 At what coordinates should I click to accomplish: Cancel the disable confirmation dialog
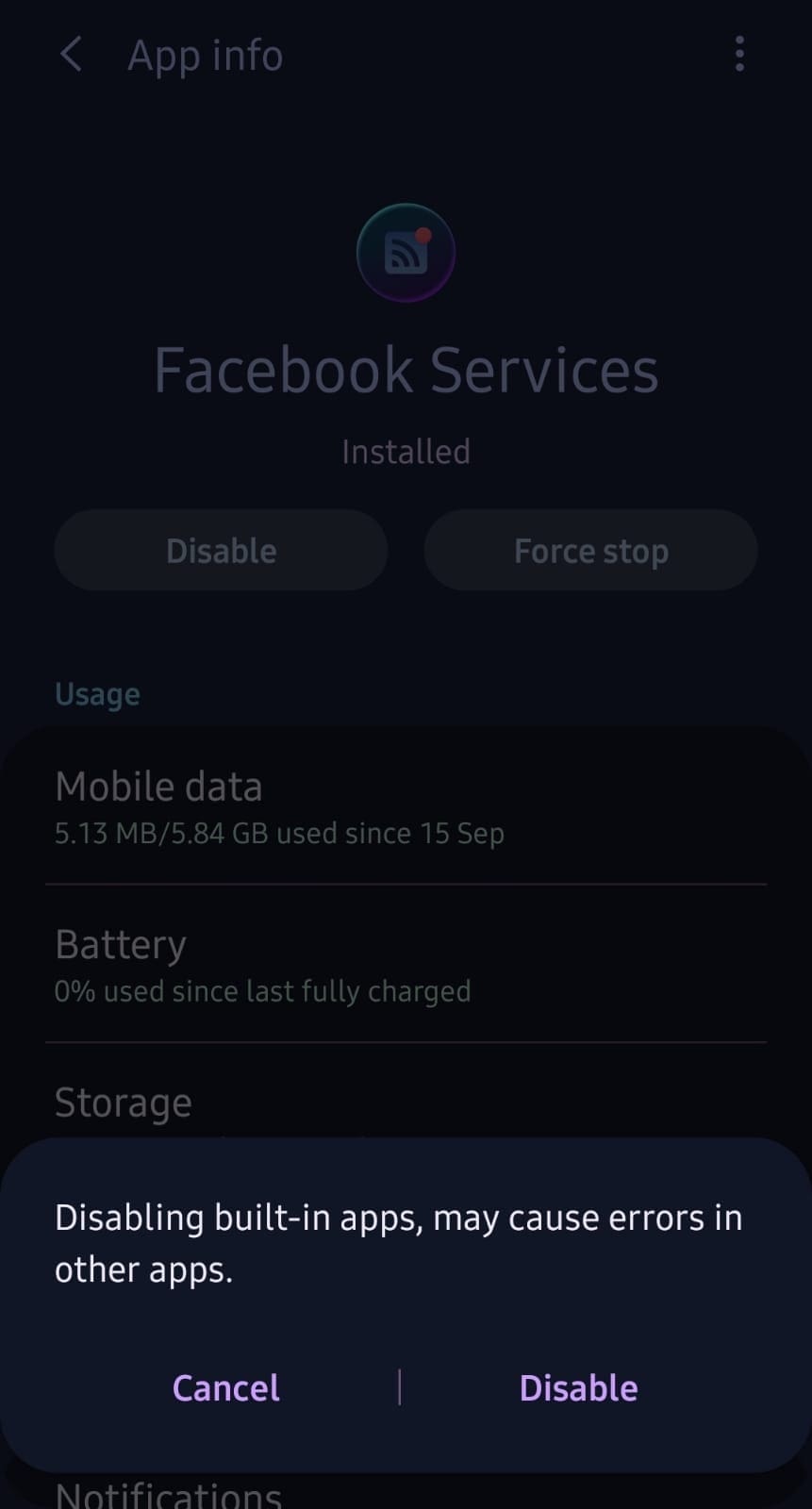coord(226,1387)
